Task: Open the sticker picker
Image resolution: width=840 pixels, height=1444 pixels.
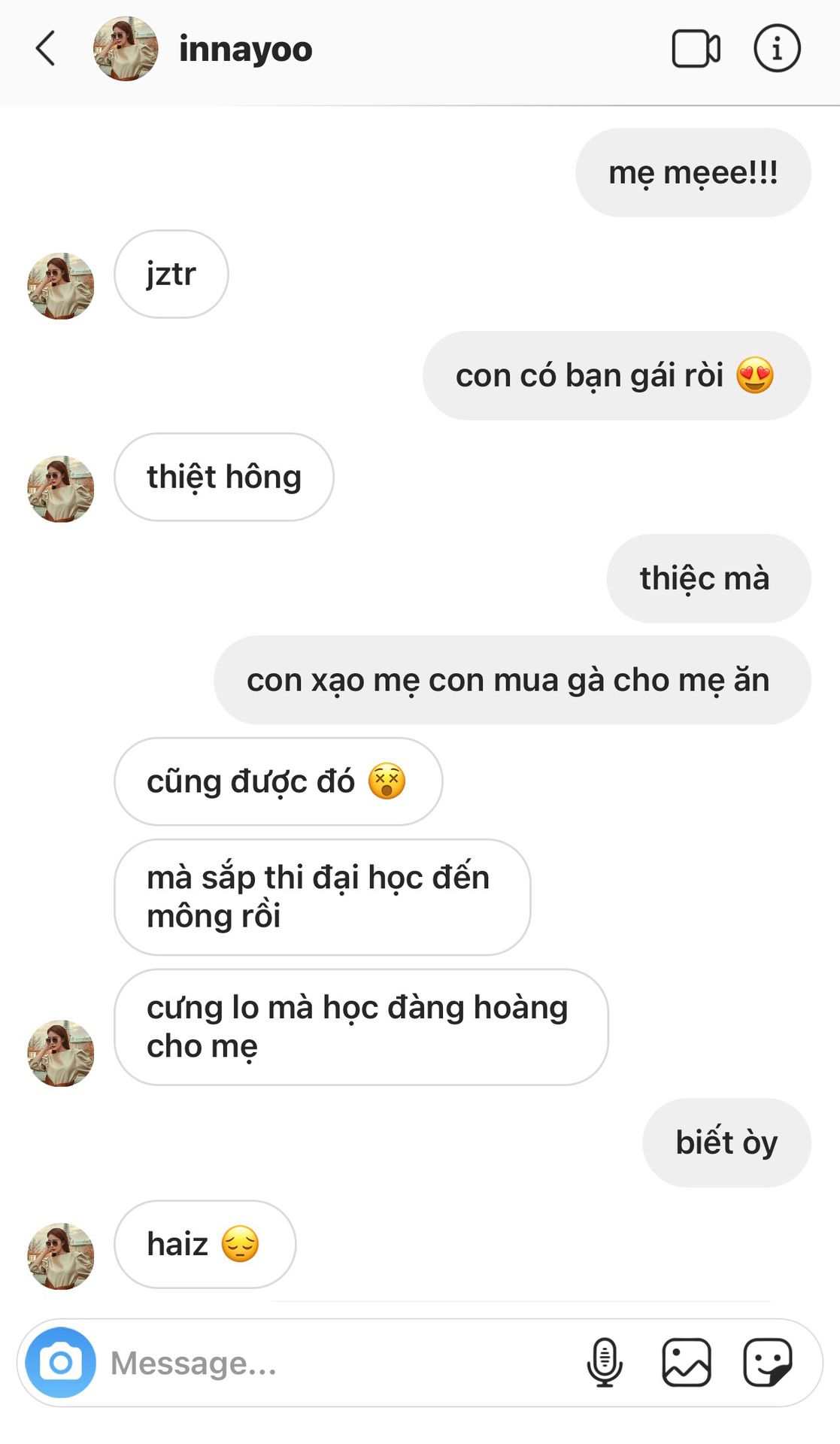Action: [x=768, y=1362]
